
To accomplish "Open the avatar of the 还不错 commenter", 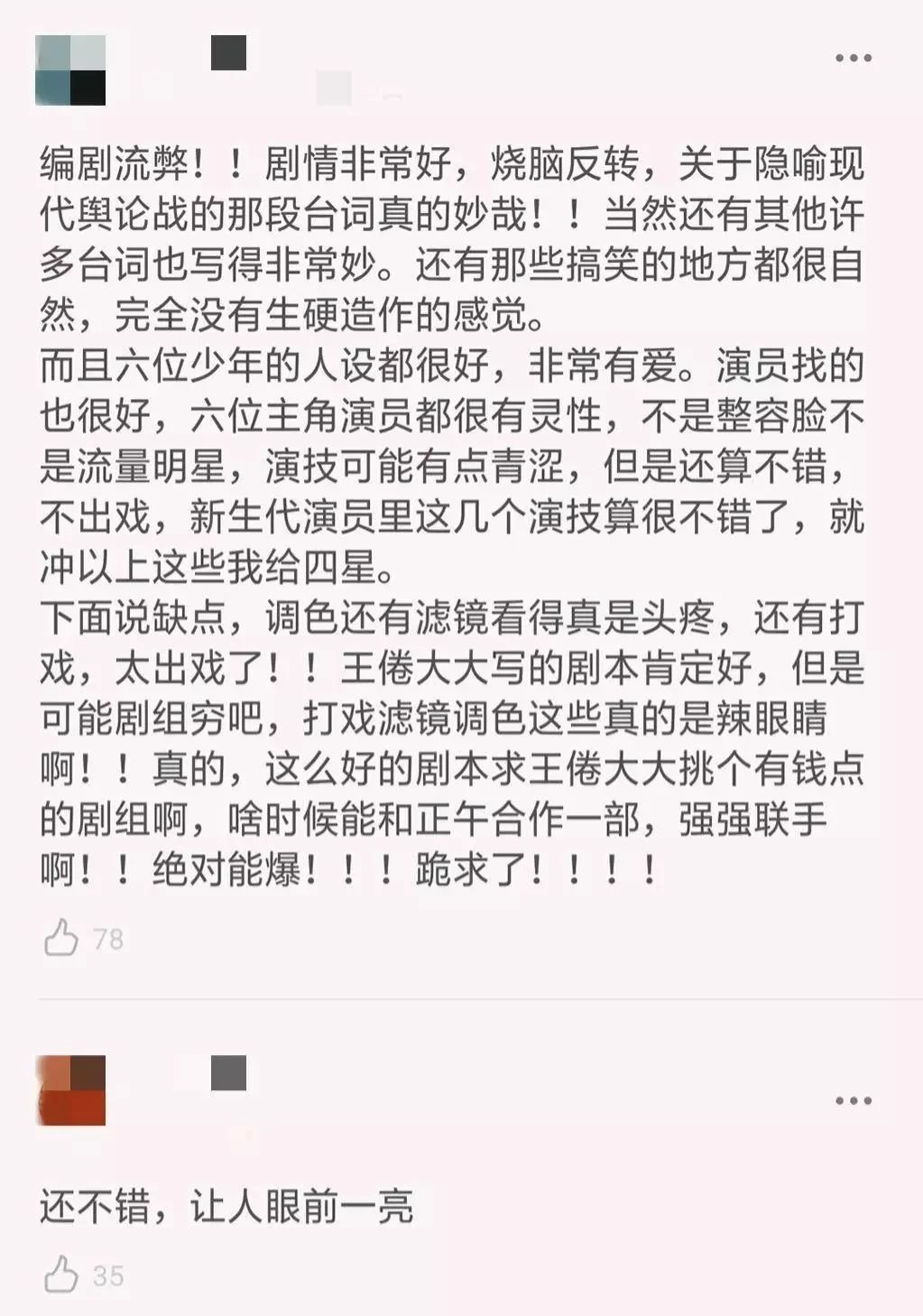I will 70,1090.
